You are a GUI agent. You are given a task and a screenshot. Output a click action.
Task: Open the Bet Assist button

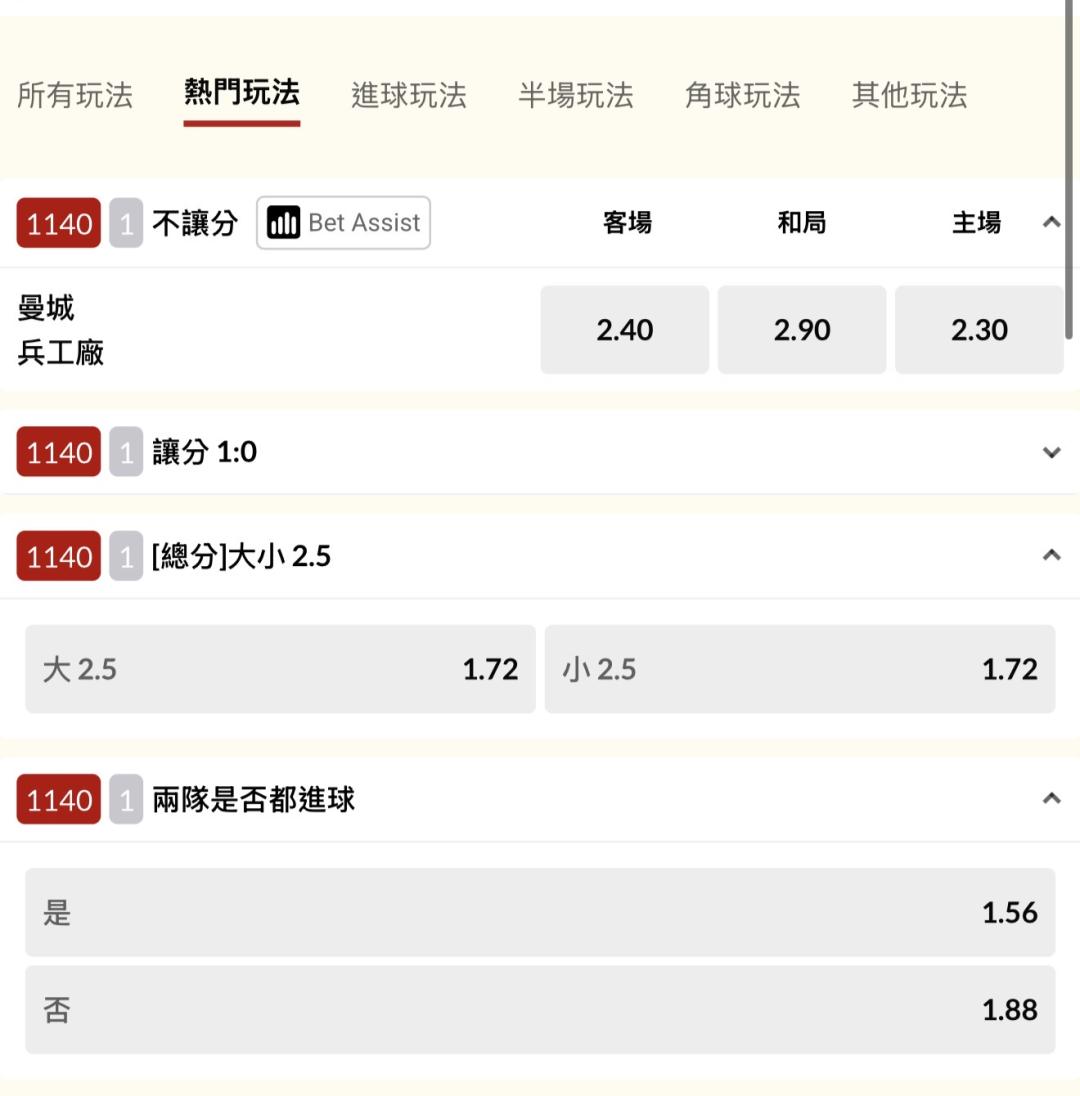(x=343, y=223)
